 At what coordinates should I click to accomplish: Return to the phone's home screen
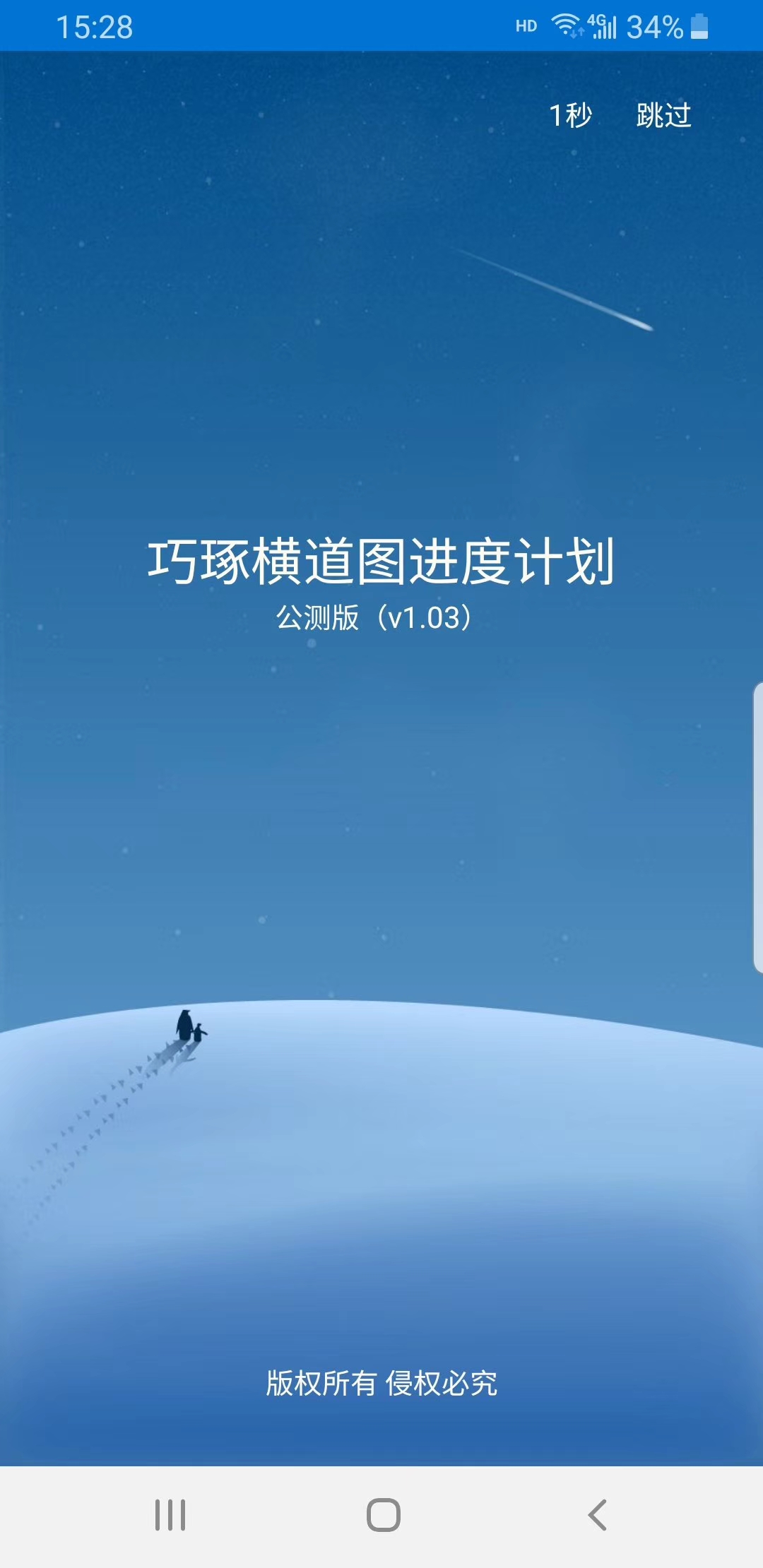tap(383, 1515)
